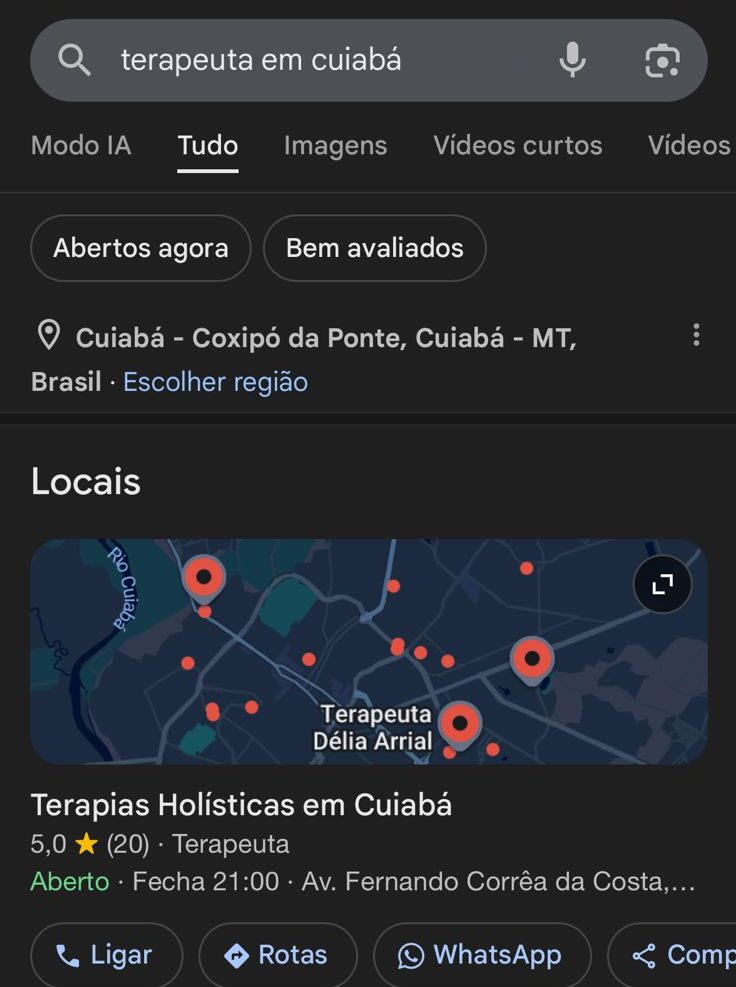Image resolution: width=736 pixels, height=987 pixels.
Task: Switch to the Imagens tab
Action: (x=335, y=146)
